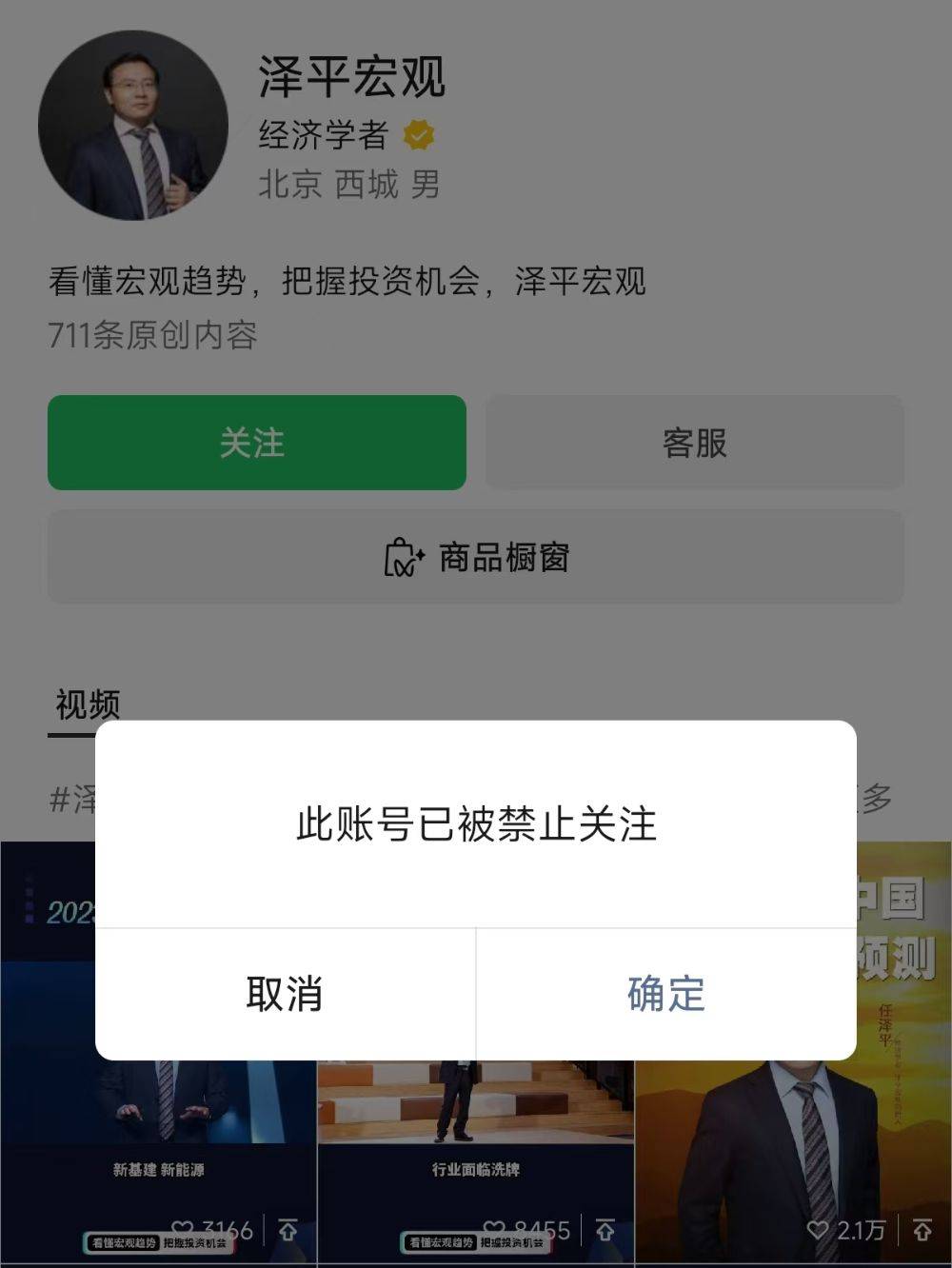952x1268 pixels.
Task: Switch to the 视频 tab
Action: pyautogui.click(x=85, y=703)
